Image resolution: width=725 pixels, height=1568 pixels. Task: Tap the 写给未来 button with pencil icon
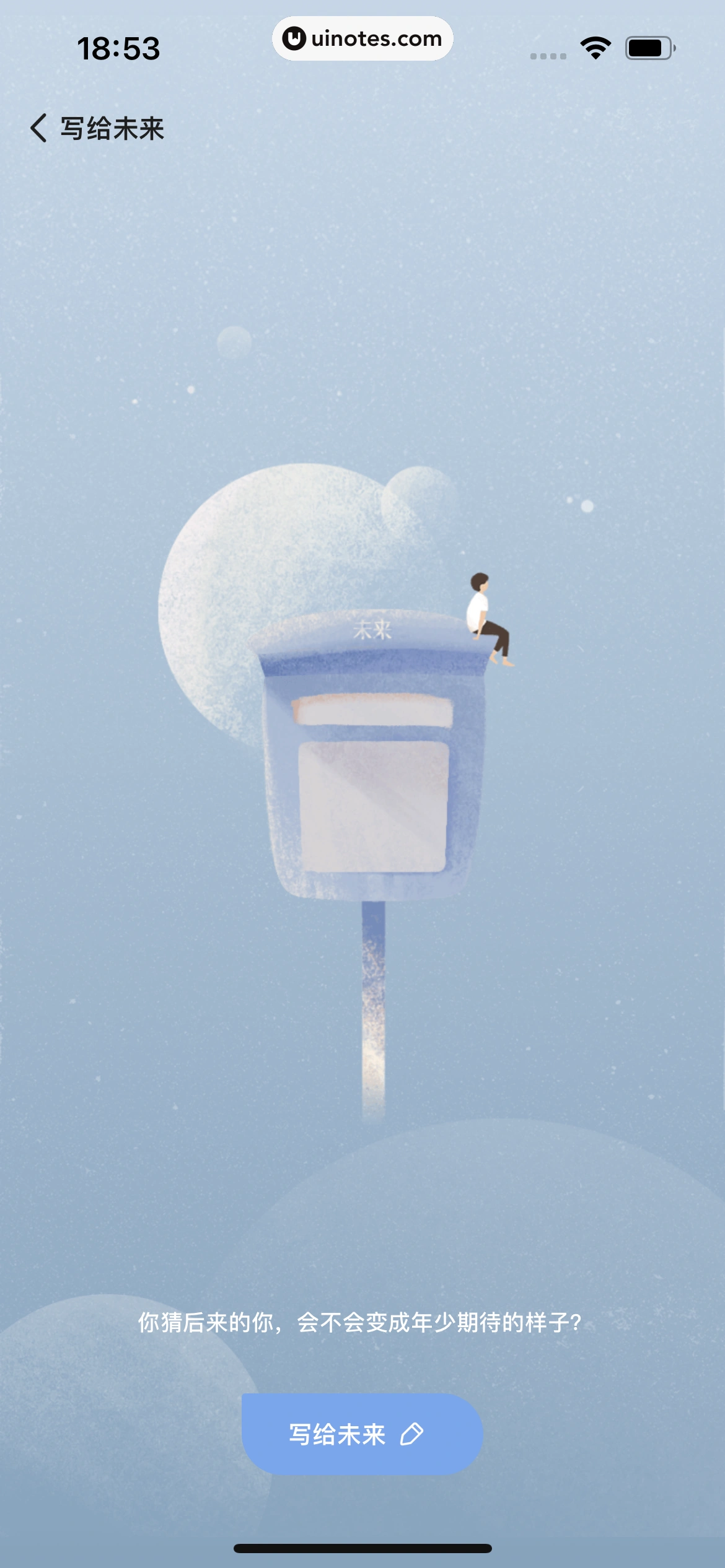(362, 1434)
